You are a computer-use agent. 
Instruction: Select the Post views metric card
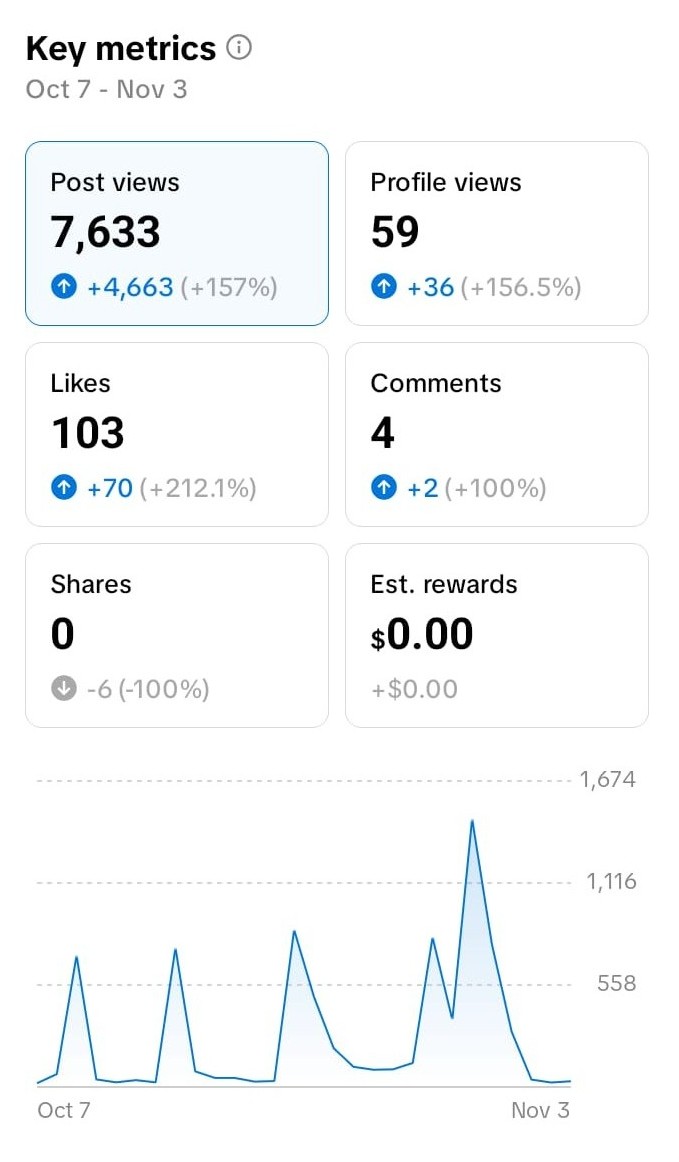[x=177, y=233]
